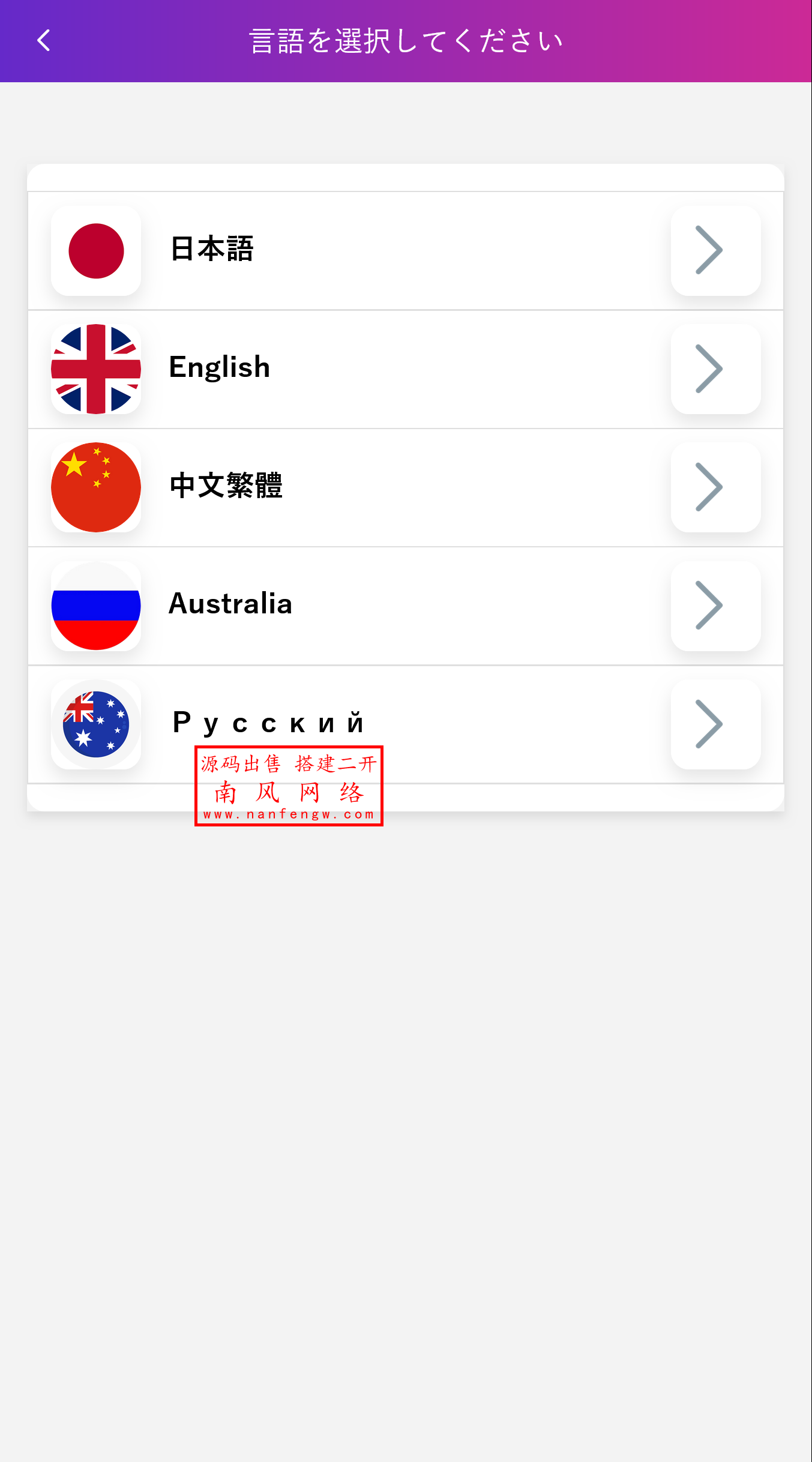
Task: Click the flag icon next to English
Action: tap(96, 368)
